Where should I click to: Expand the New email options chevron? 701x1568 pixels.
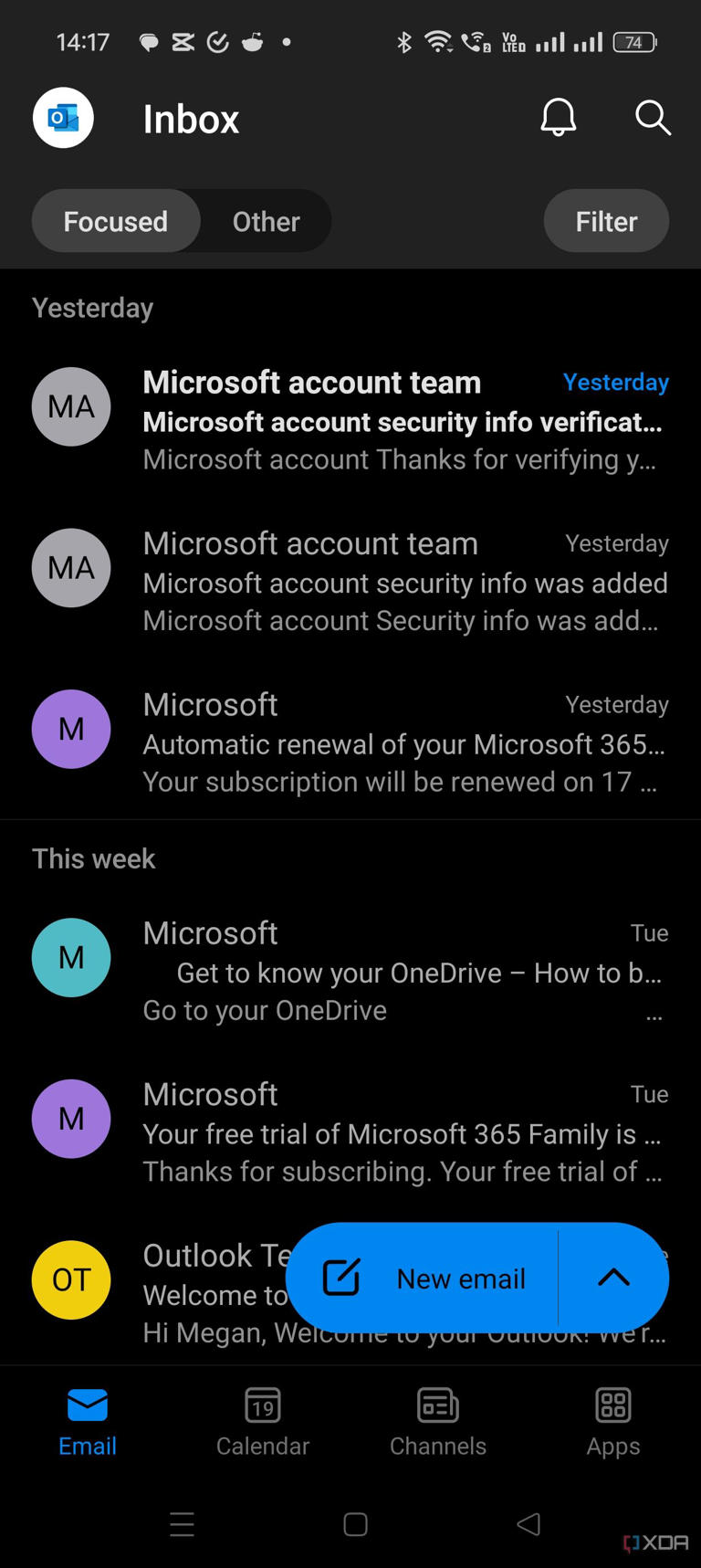tap(613, 1278)
